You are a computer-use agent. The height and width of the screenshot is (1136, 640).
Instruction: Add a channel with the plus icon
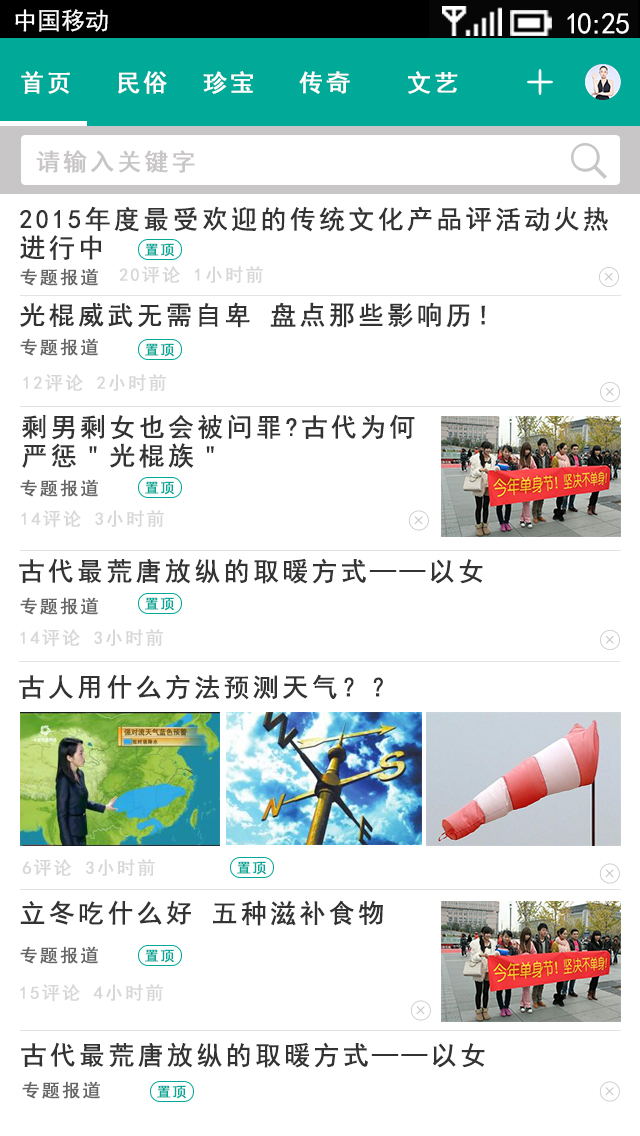[539, 83]
